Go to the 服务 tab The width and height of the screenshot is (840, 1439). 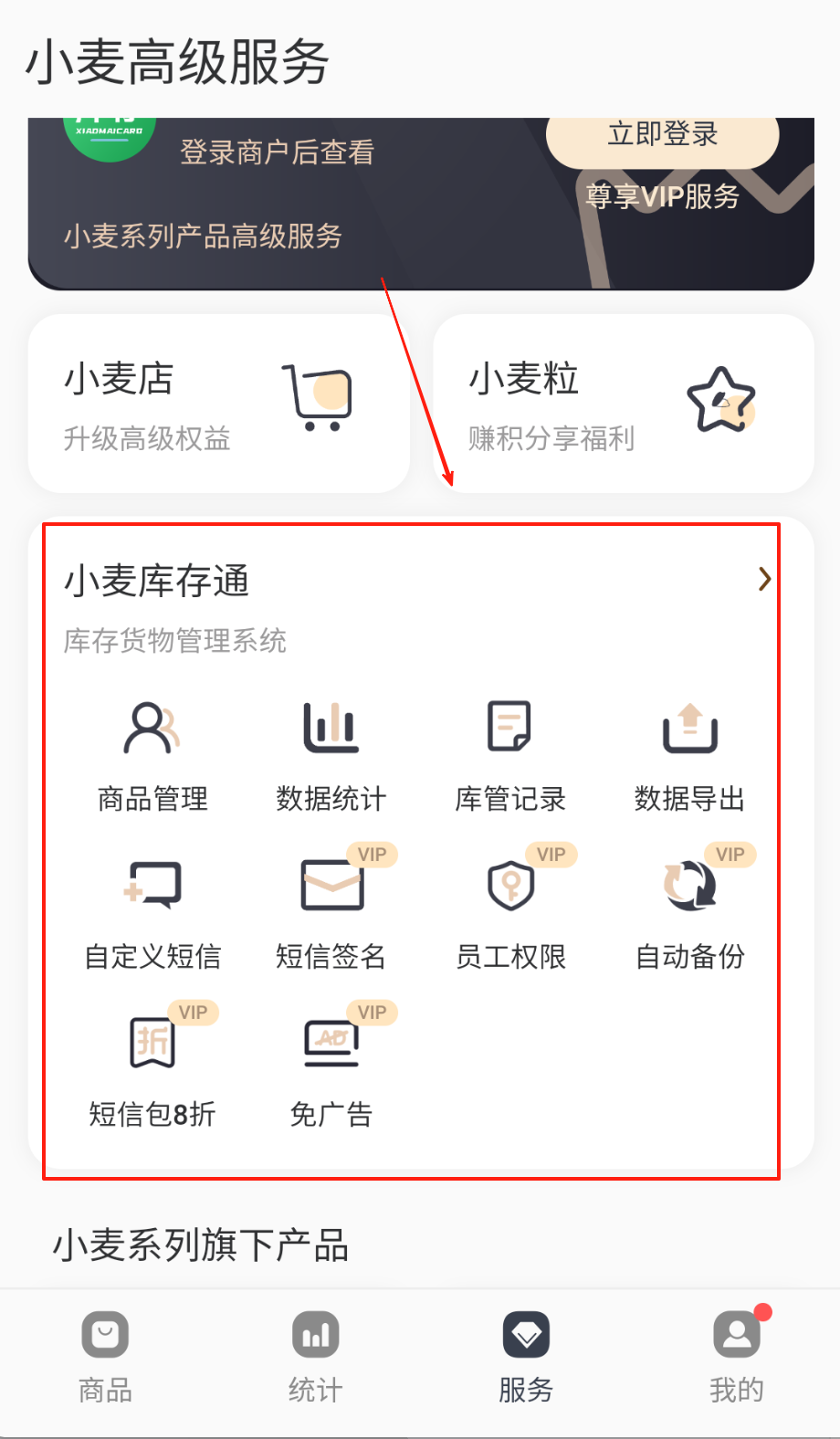coord(526,1357)
